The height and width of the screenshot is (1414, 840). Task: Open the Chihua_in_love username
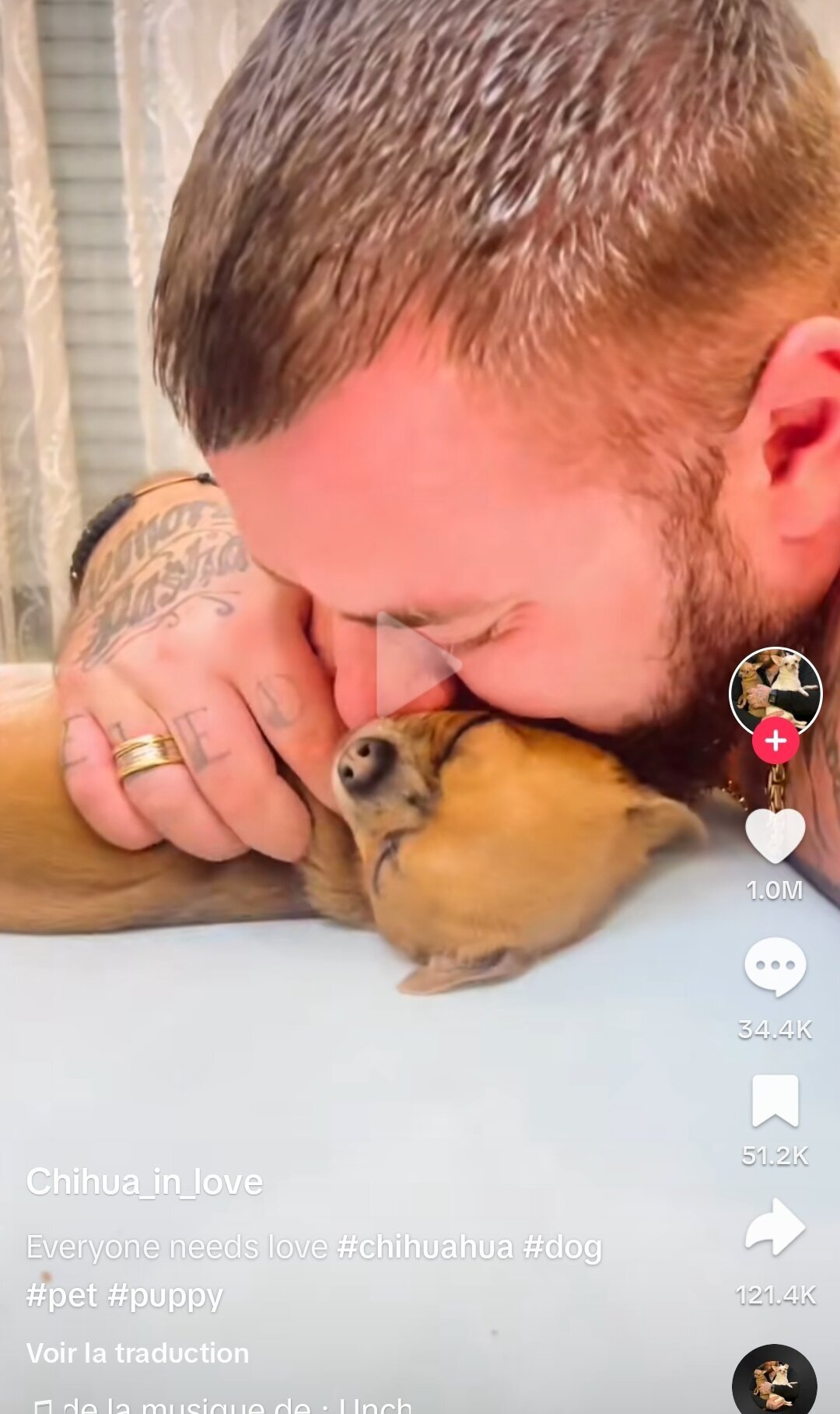click(145, 1181)
